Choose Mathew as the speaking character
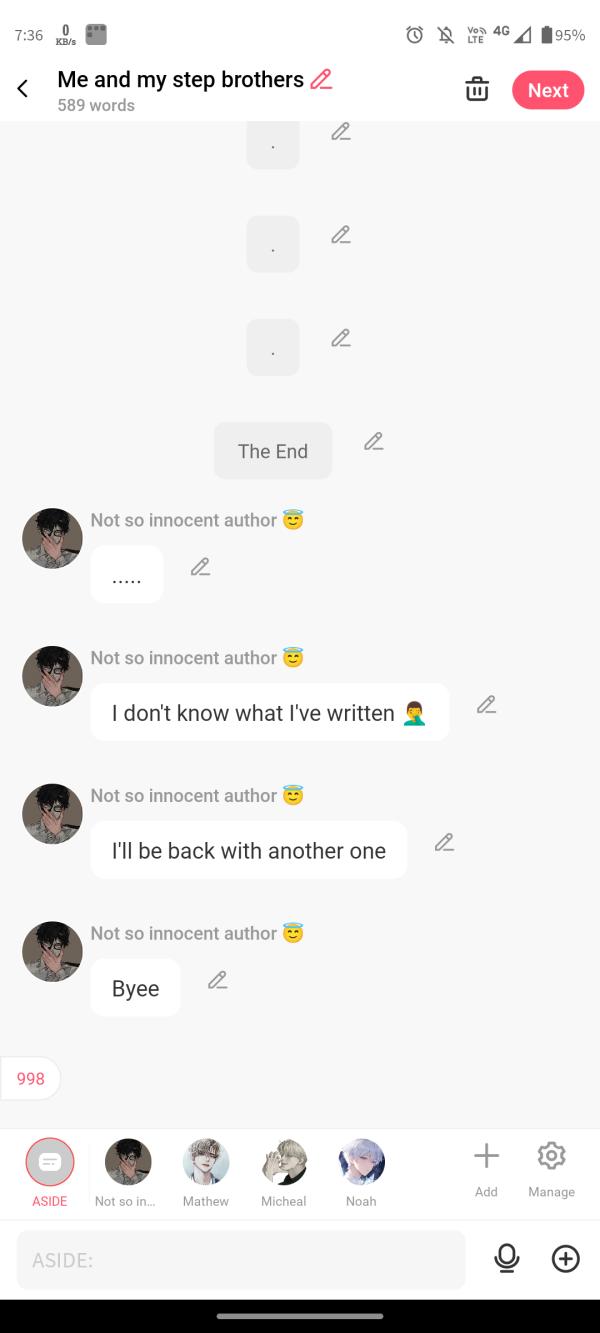This screenshot has height=1333, width=600. click(206, 1162)
